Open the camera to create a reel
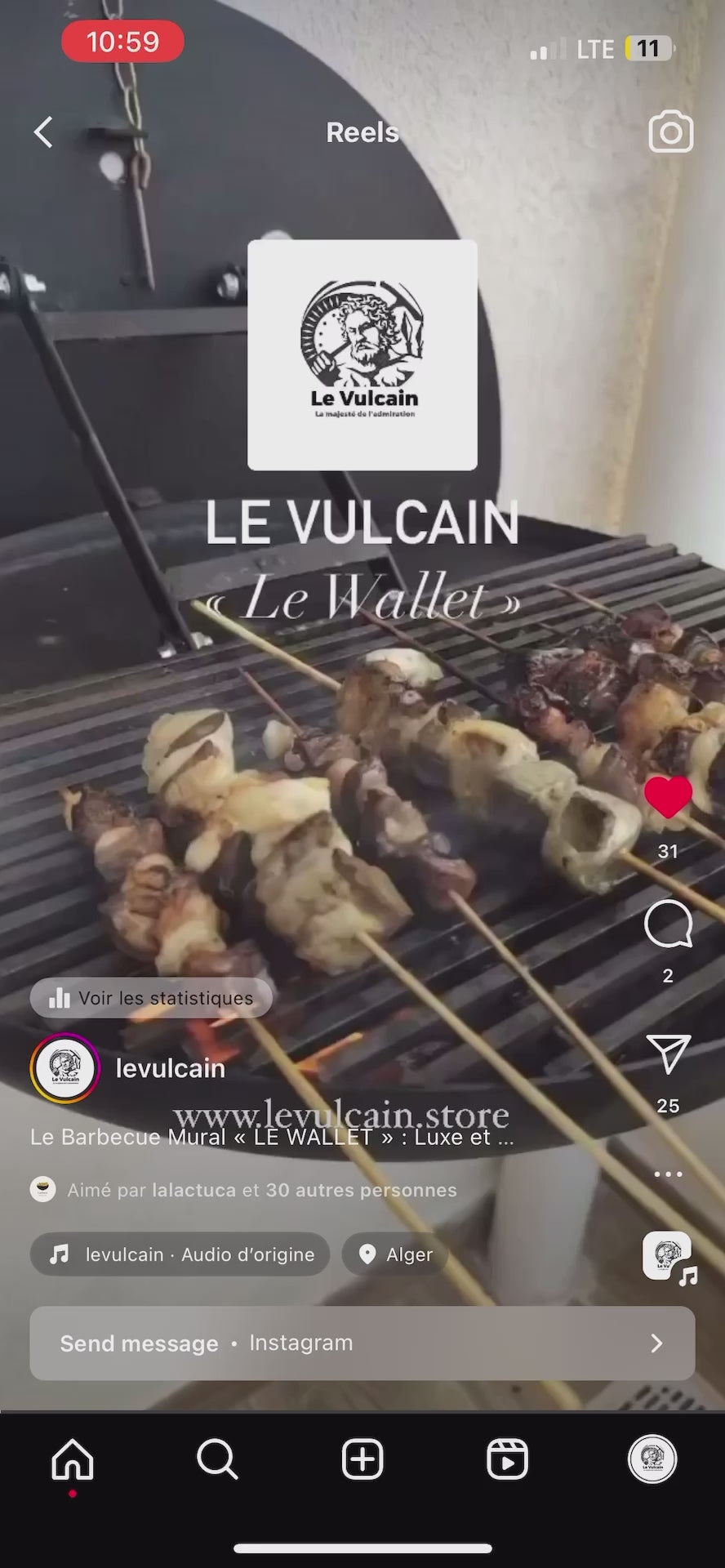The width and height of the screenshot is (725, 1568). (x=670, y=132)
